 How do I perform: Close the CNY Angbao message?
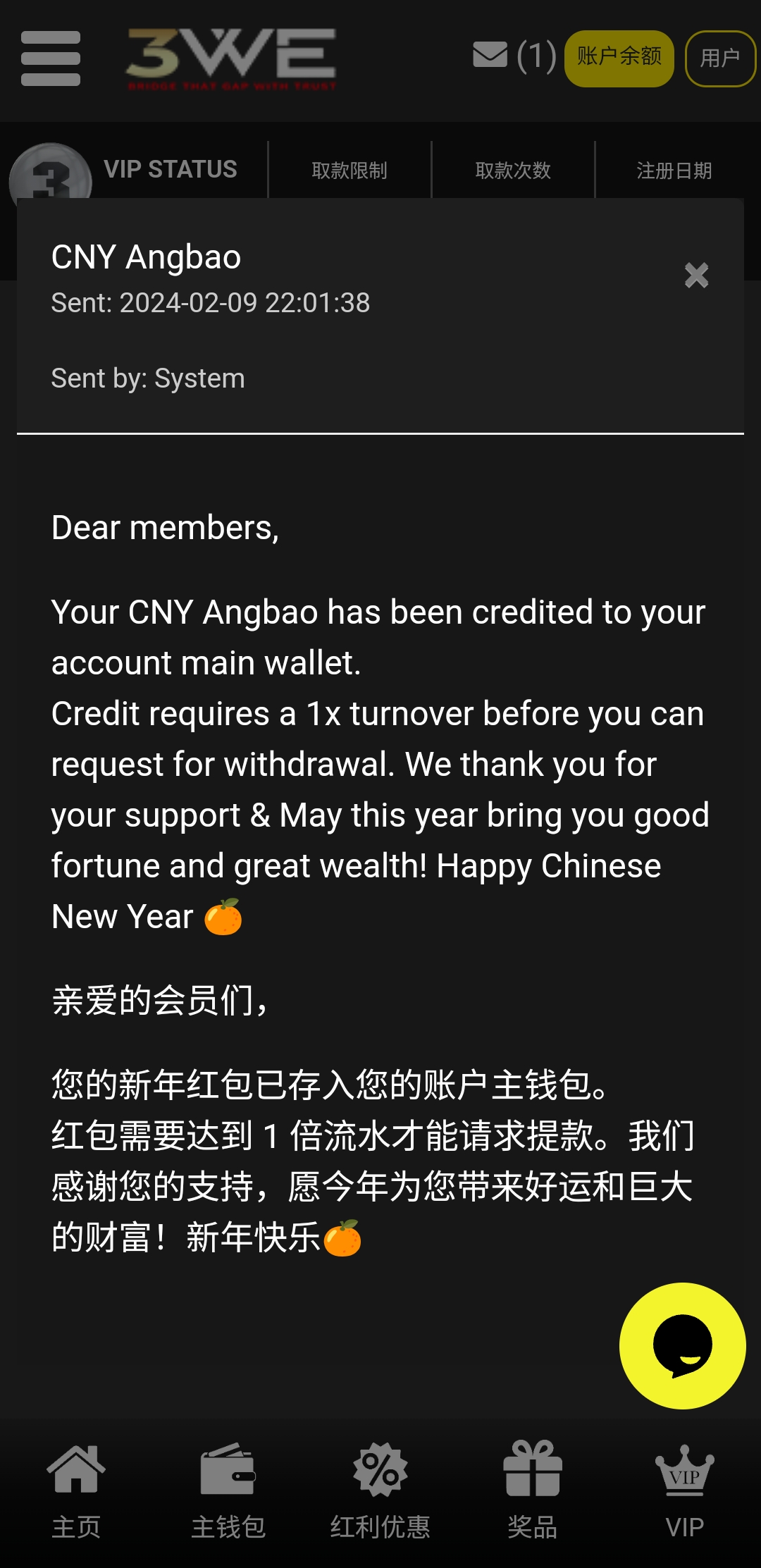pos(696,276)
